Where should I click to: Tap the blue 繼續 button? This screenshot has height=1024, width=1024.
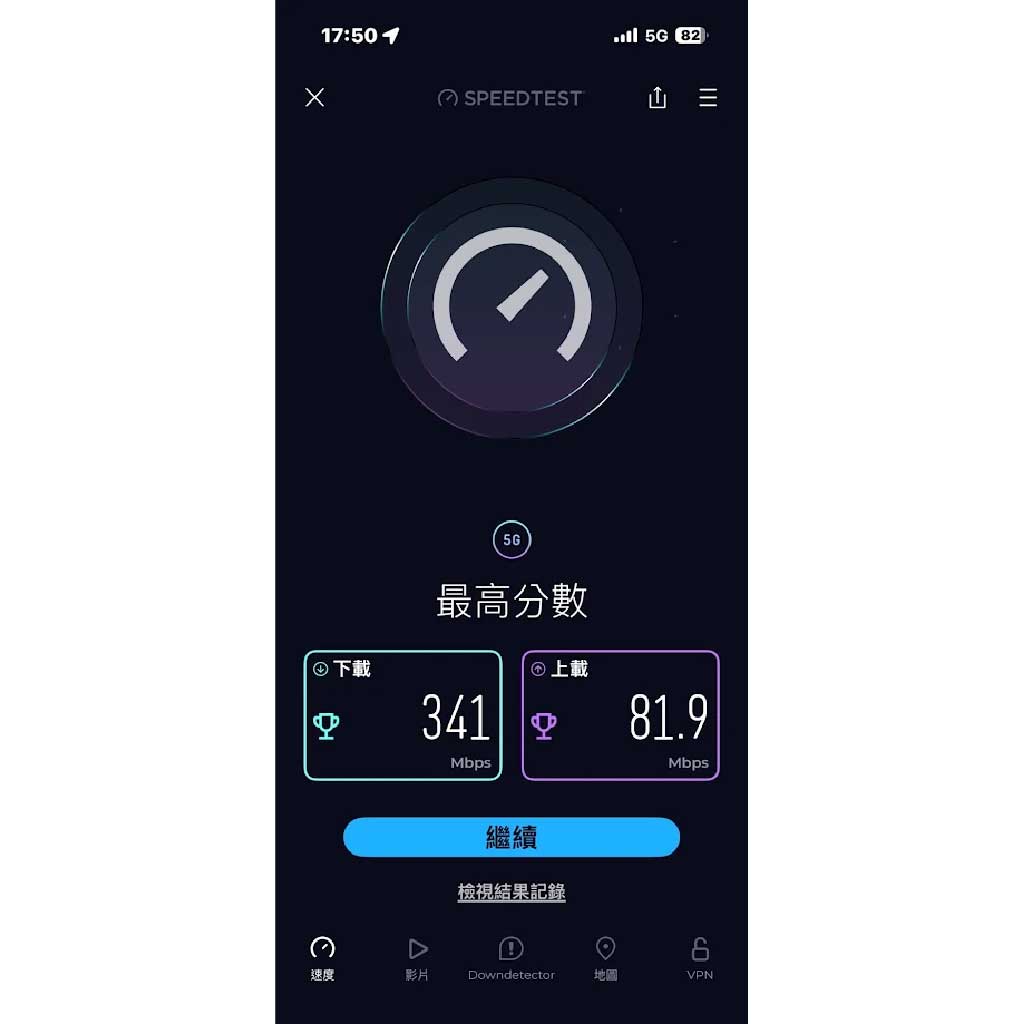point(511,837)
